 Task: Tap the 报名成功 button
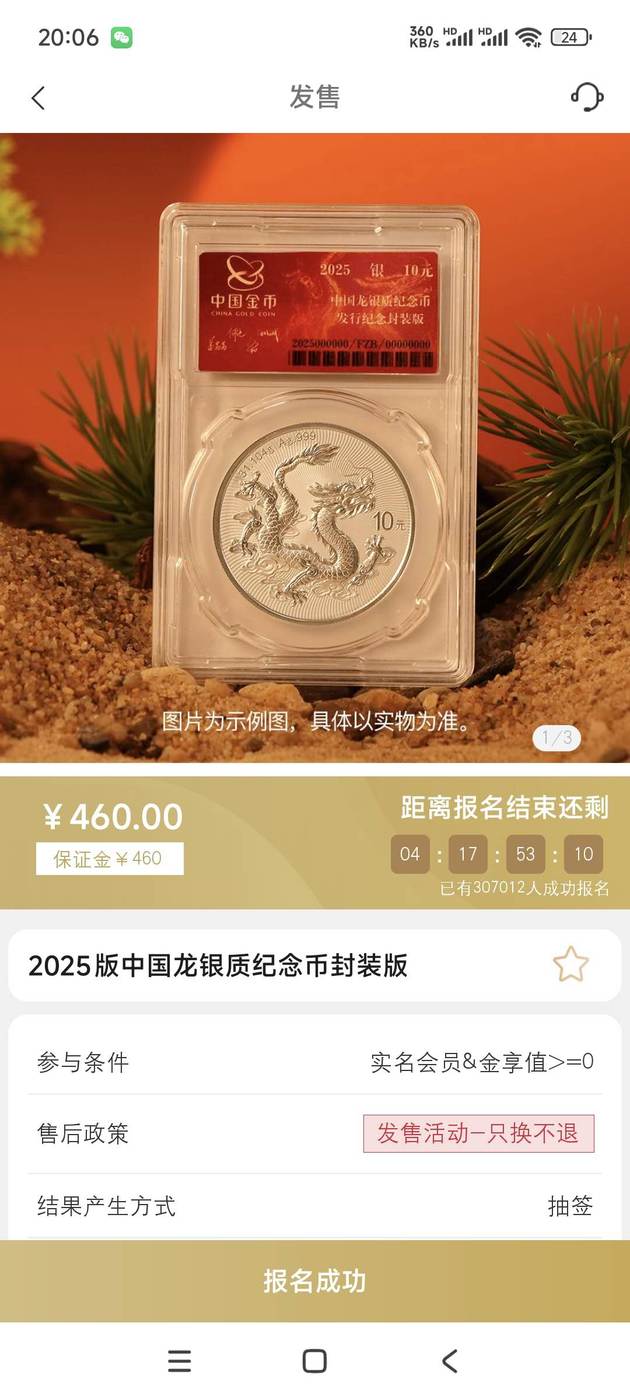[x=315, y=1281]
